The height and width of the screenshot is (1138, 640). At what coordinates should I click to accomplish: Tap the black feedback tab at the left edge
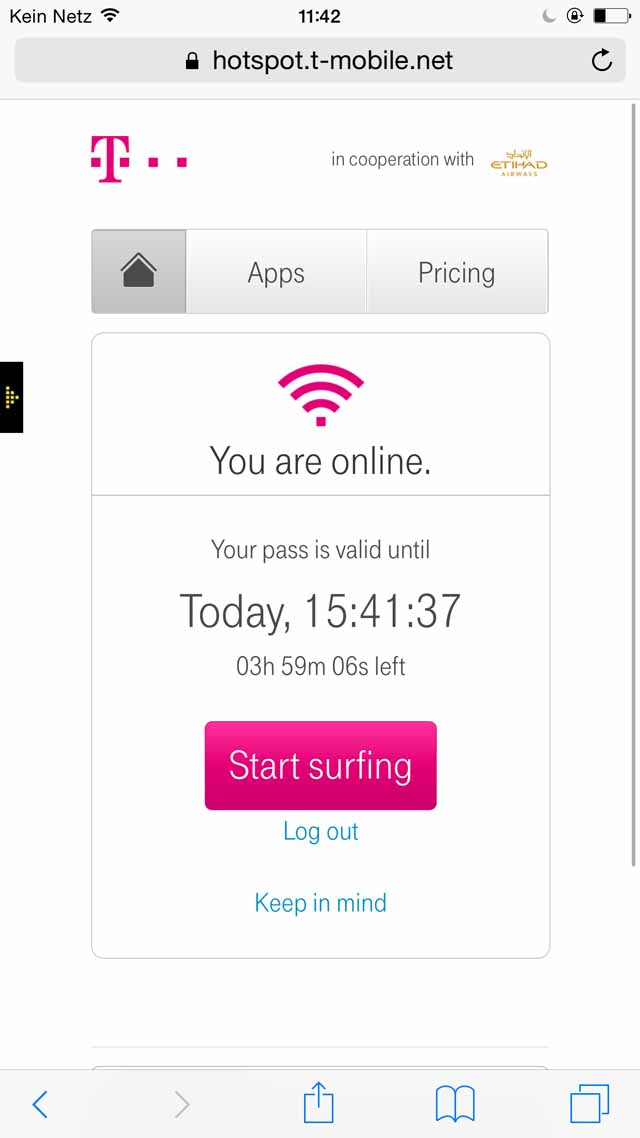pyautogui.click(x=12, y=397)
